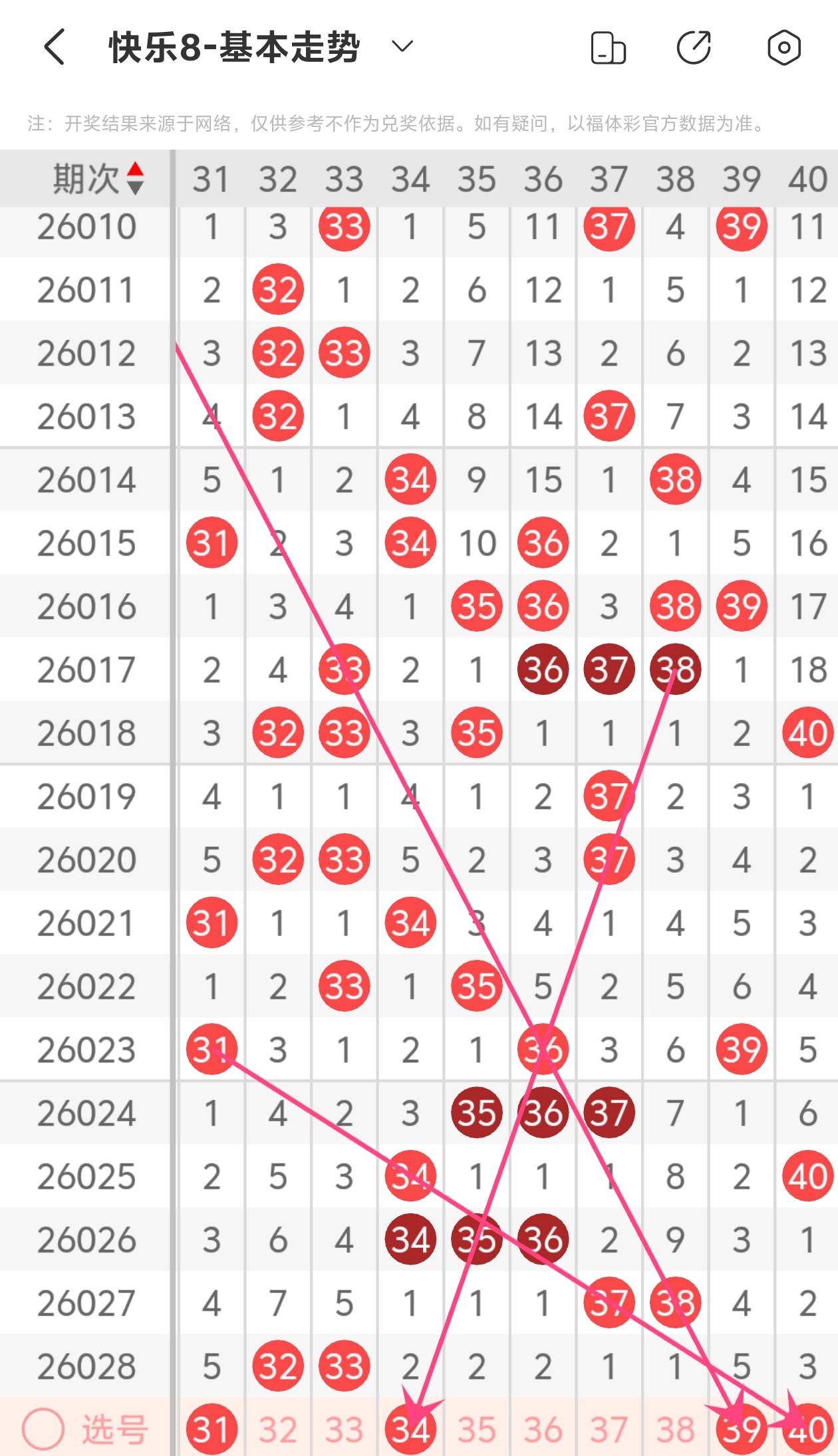Deselect number 39 in the 选号 row

(x=741, y=1429)
